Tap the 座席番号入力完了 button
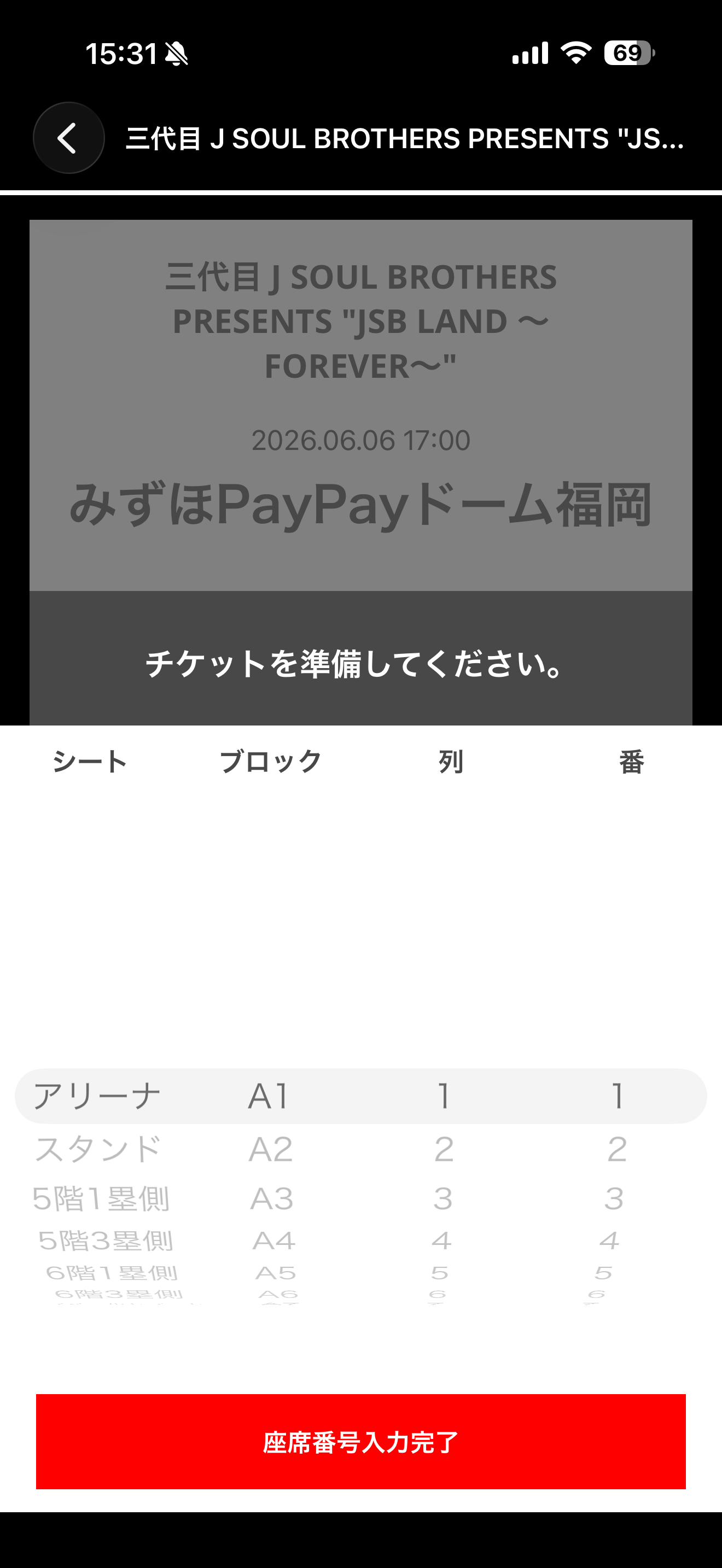This screenshot has width=722, height=1568. (361, 1442)
